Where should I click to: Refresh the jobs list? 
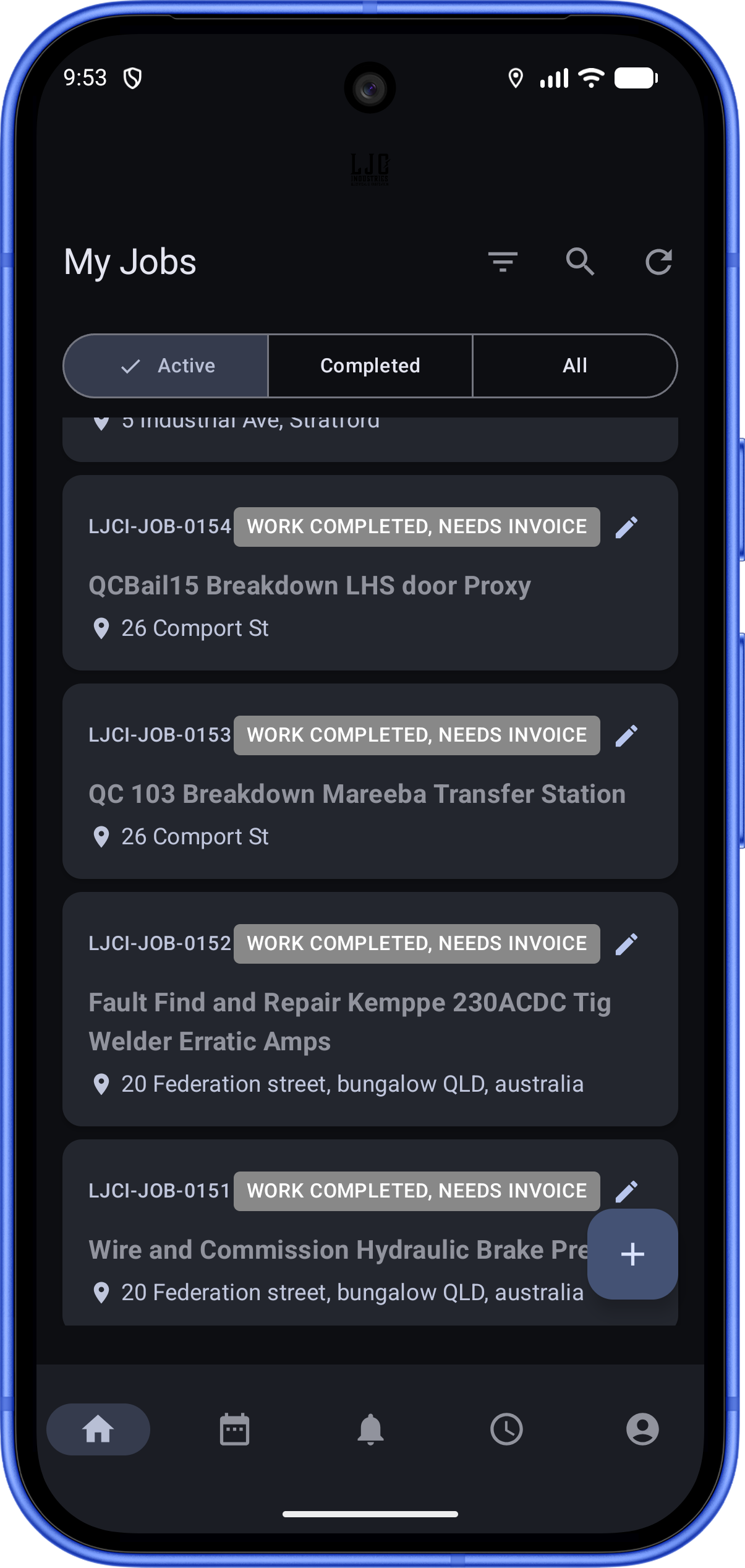tap(658, 262)
